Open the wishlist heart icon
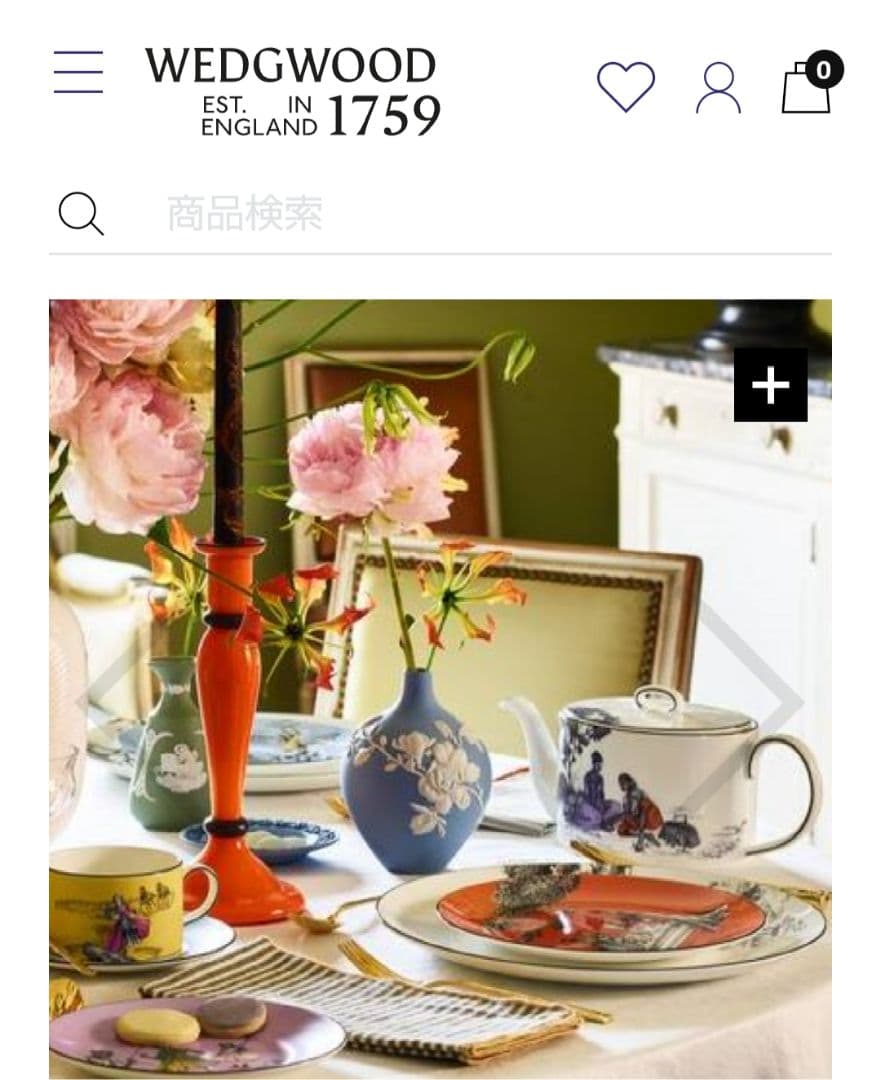 (x=626, y=86)
